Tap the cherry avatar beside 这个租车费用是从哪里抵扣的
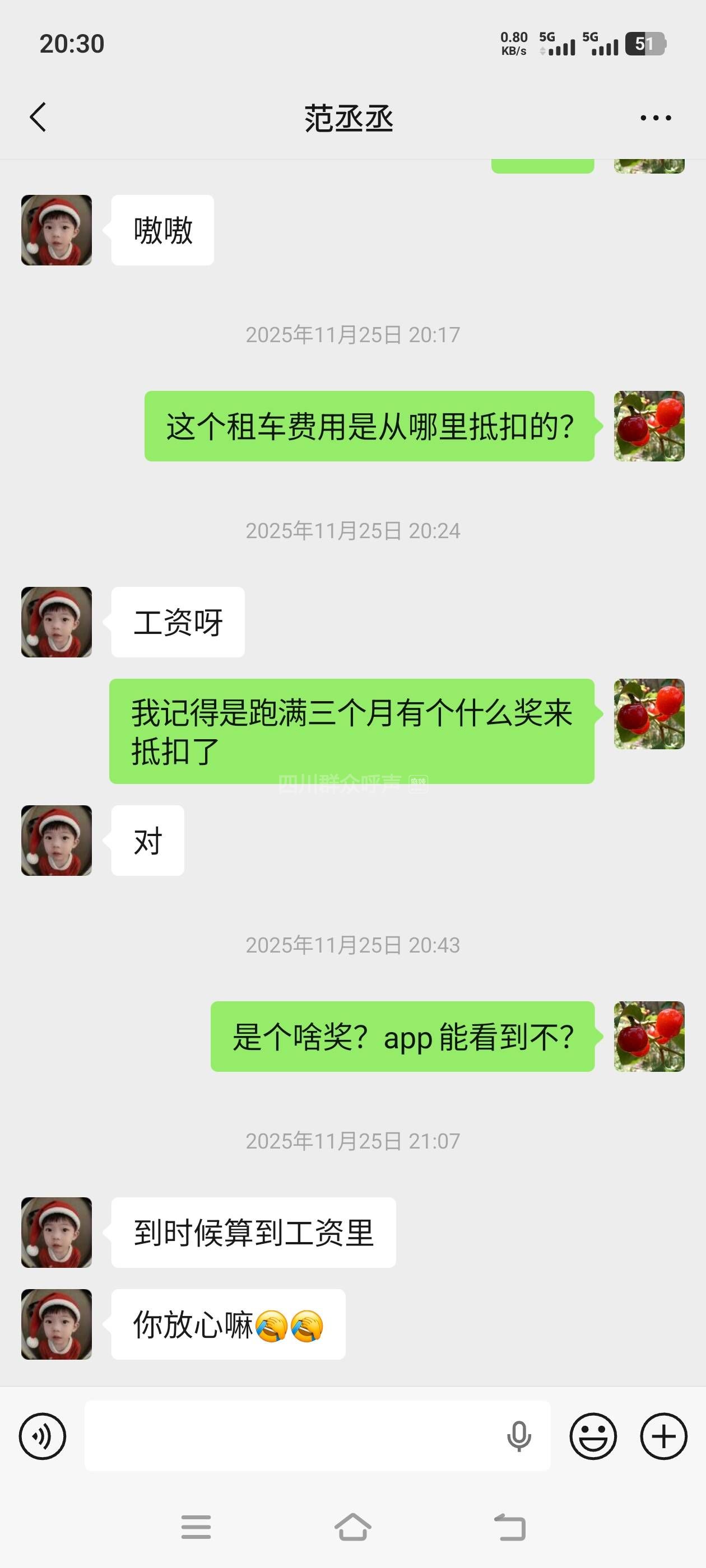The width and height of the screenshot is (706, 1568). [649, 426]
